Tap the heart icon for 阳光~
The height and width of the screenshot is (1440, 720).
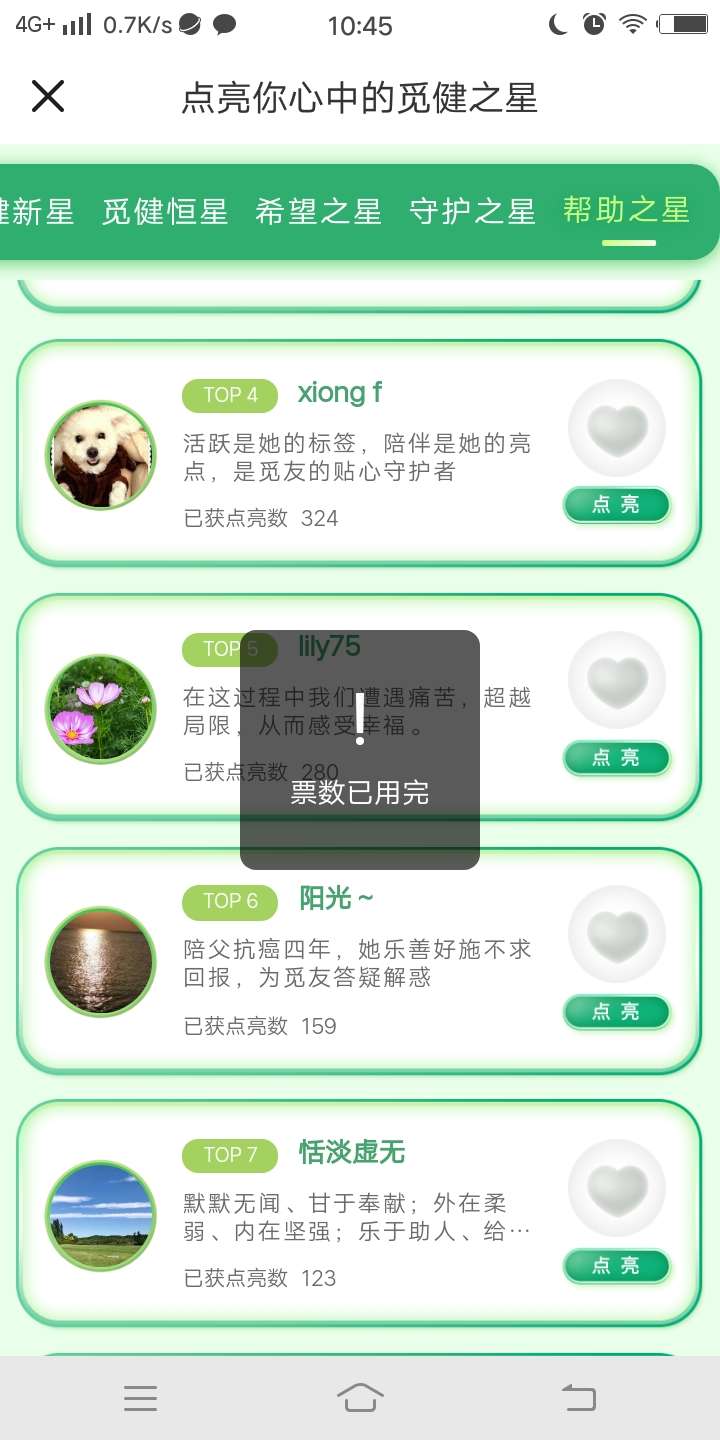pyautogui.click(x=617, y=936)
